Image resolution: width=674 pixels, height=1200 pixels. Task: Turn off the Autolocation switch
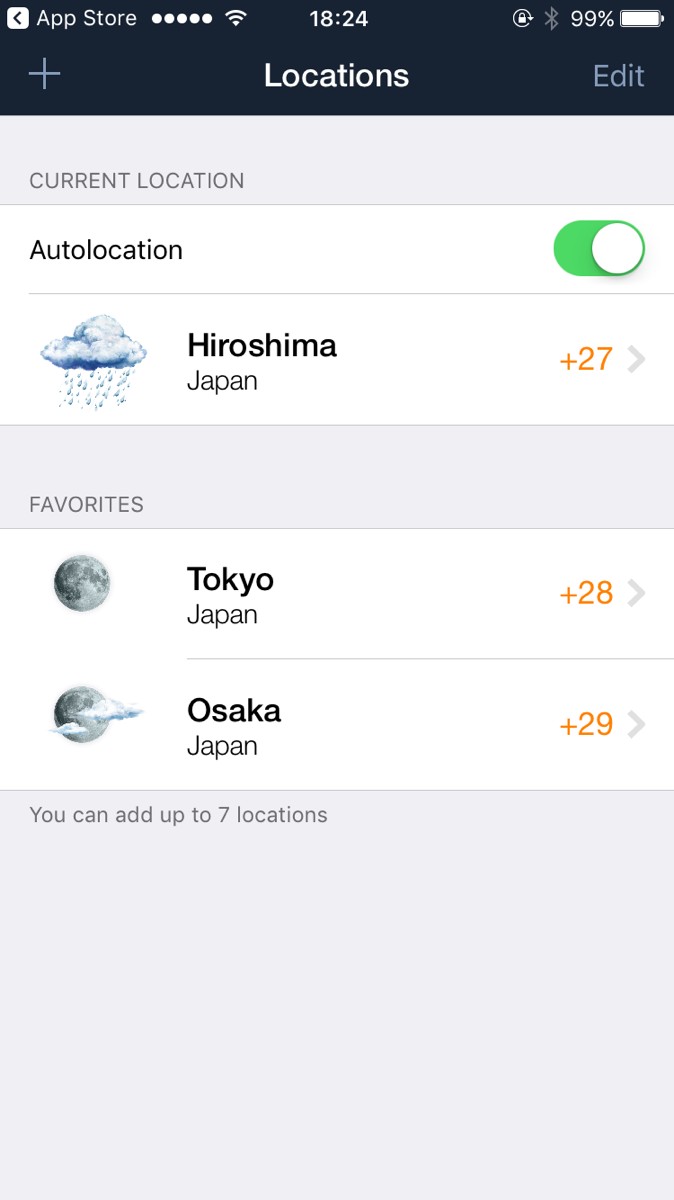coord(598,249)
